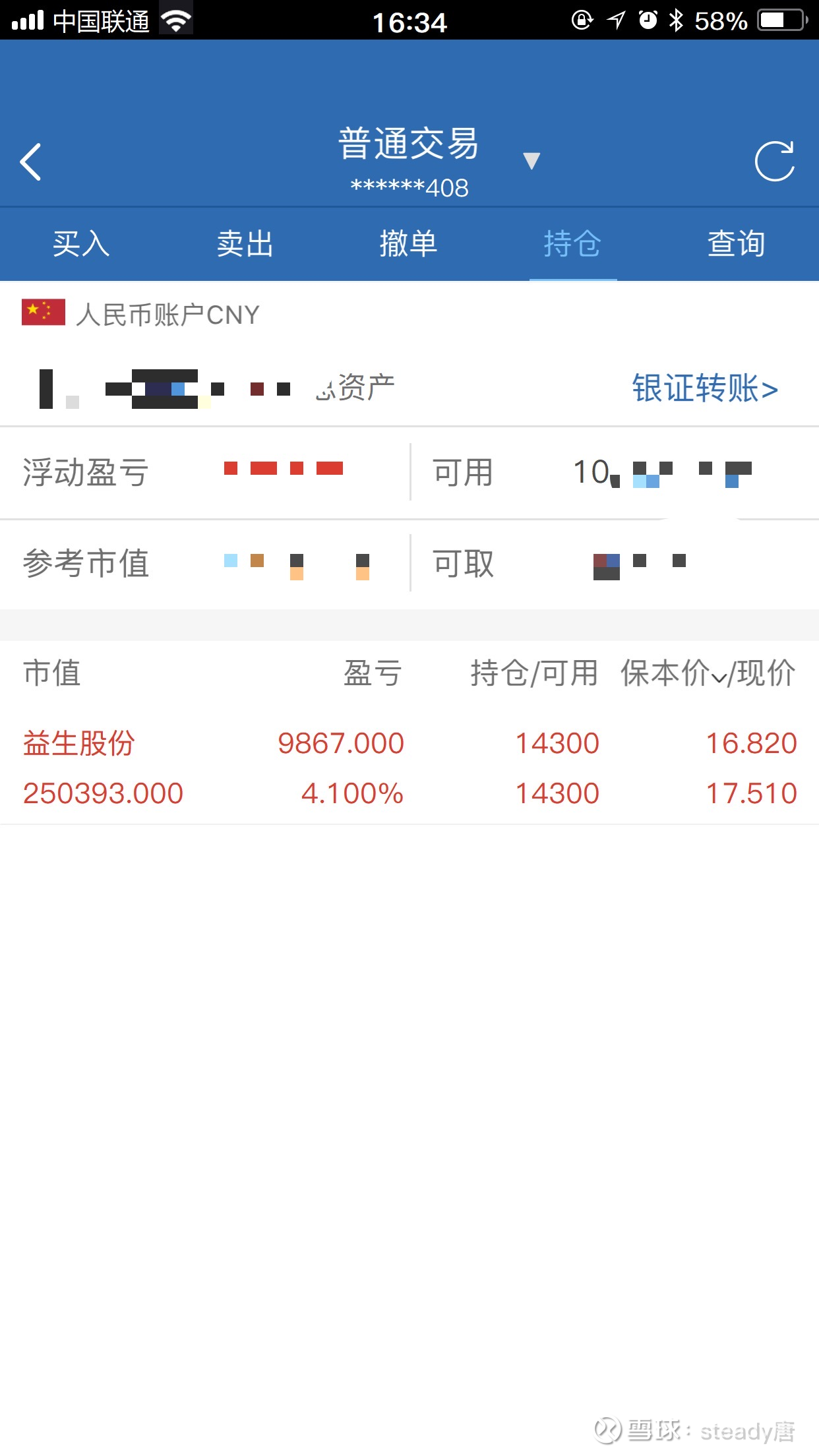819x1456 pixels.
Task: Go back using the top-left arrow
Action: tap(30, 162)
